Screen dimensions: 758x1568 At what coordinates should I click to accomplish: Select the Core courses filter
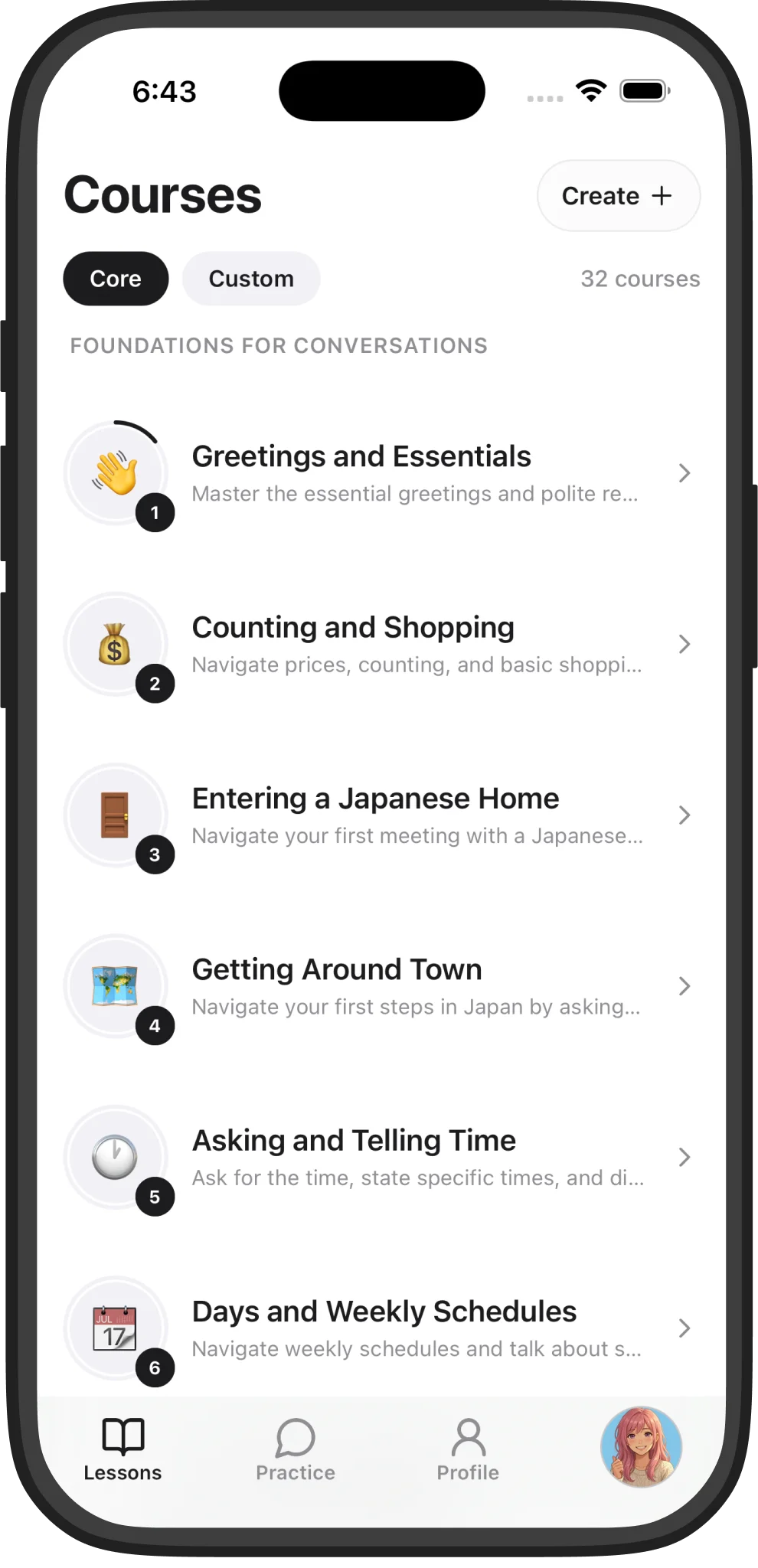point(116,279)
